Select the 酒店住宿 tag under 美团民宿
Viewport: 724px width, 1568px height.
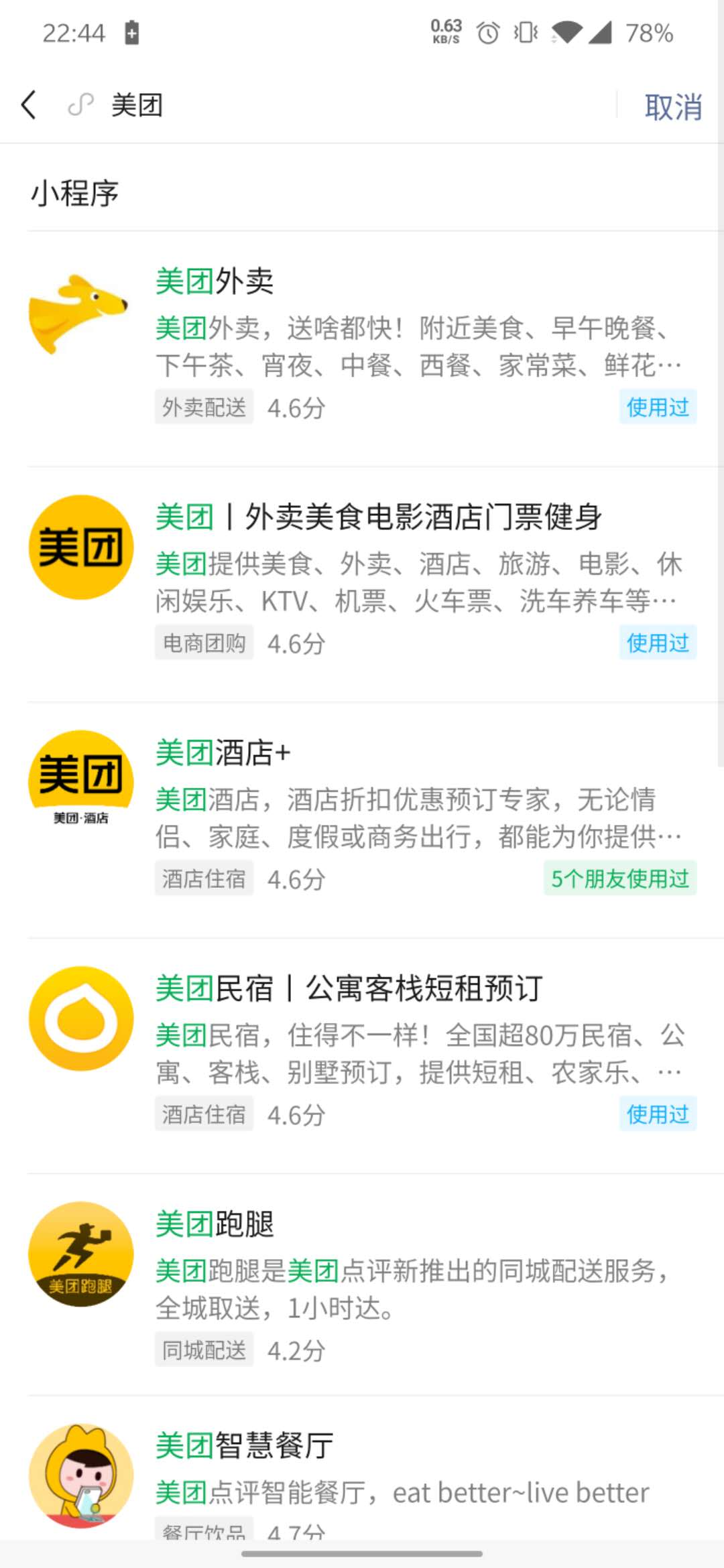pos(203,1113)
